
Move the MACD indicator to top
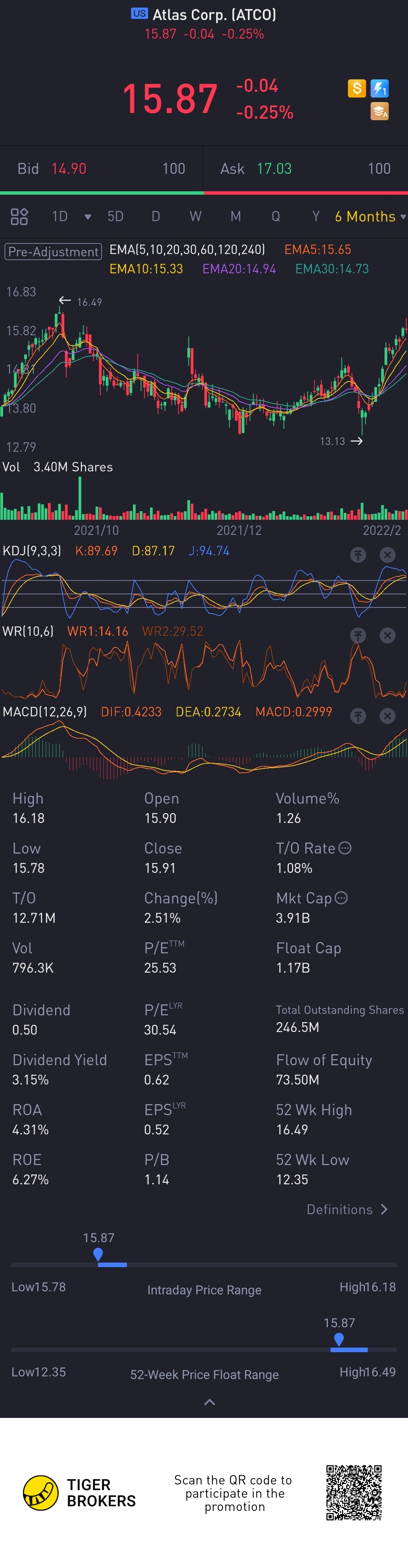[358, 715]
